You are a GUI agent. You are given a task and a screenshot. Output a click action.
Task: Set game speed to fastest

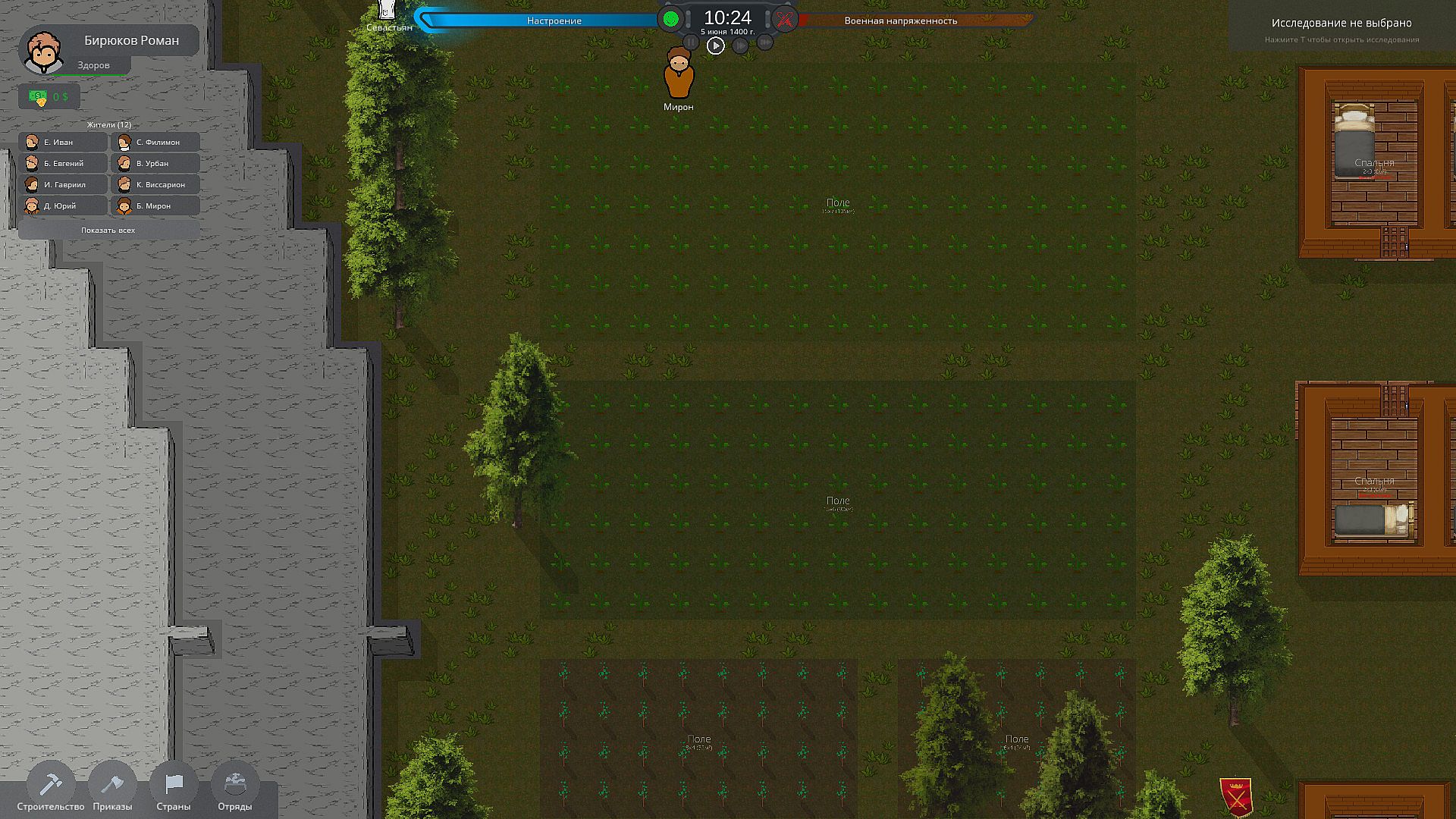pyautogui.click(x=765, y=42)
